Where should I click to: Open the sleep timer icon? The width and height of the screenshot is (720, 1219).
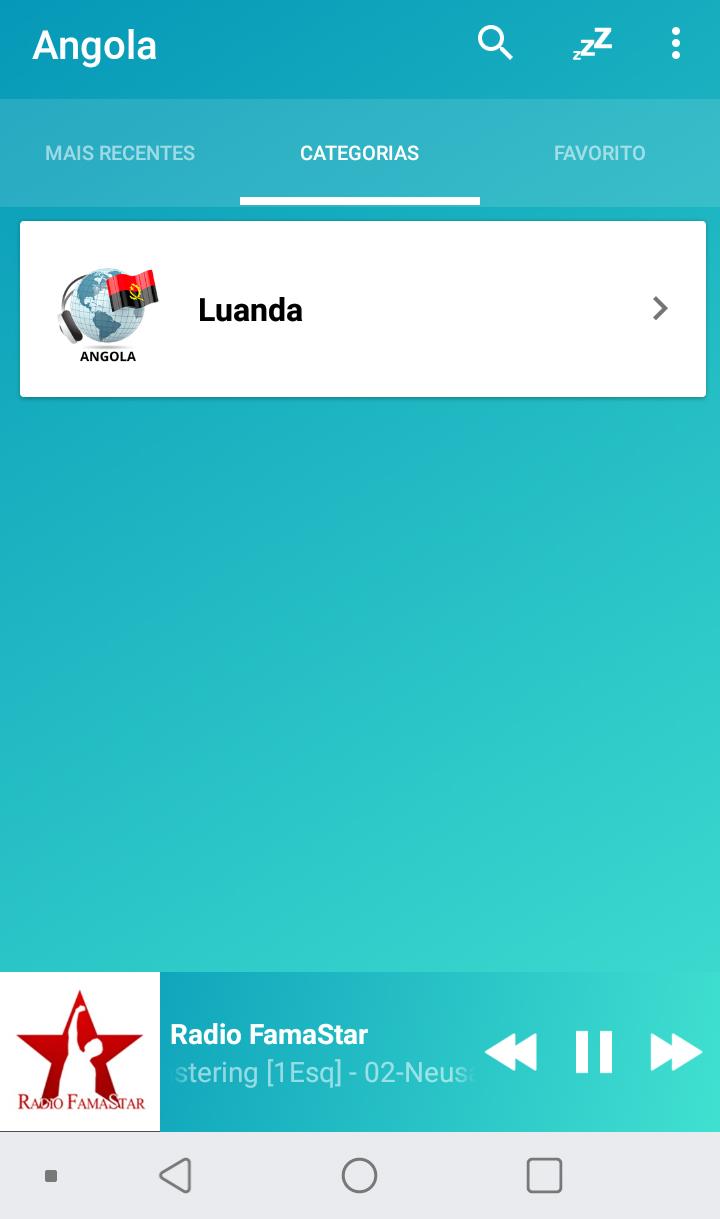coord(592,44)
